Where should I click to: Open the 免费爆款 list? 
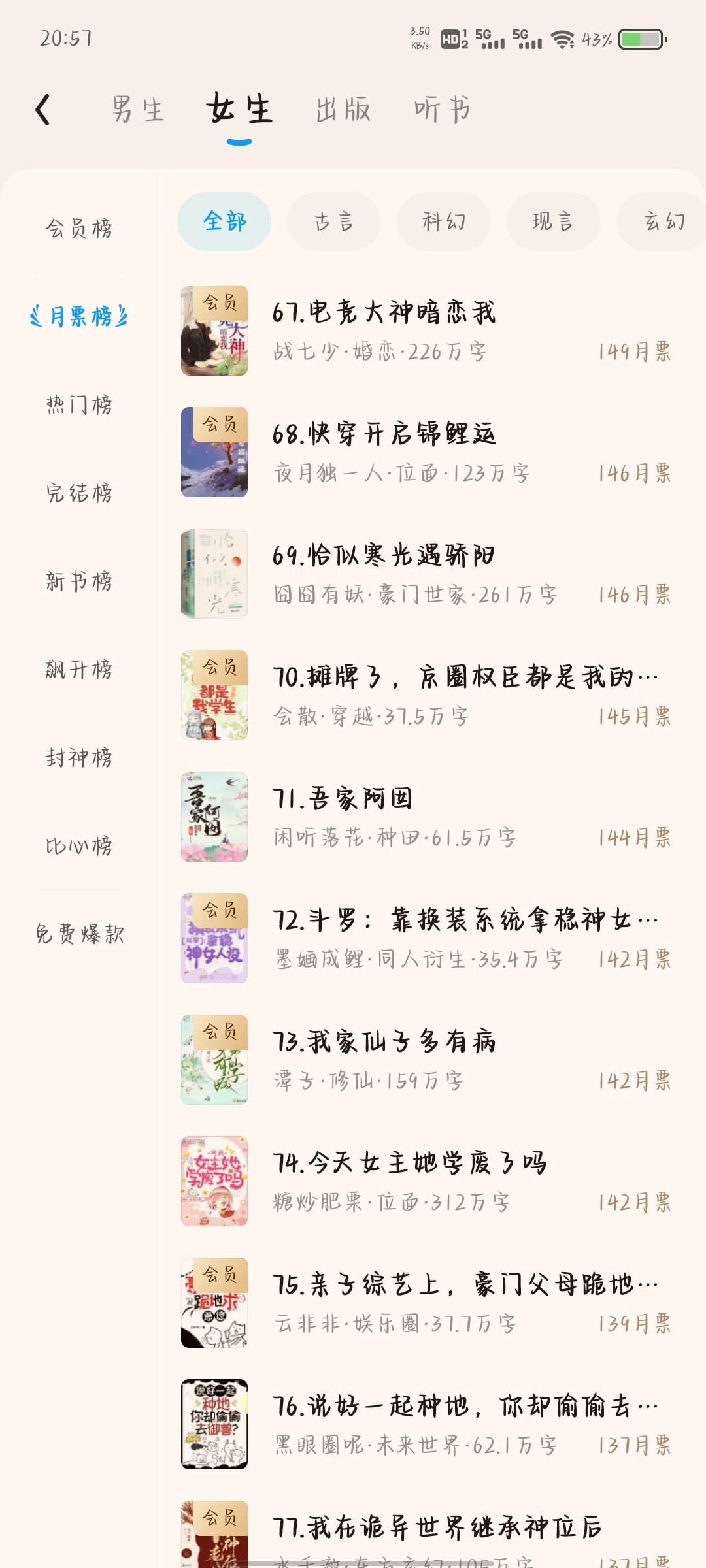78,934
